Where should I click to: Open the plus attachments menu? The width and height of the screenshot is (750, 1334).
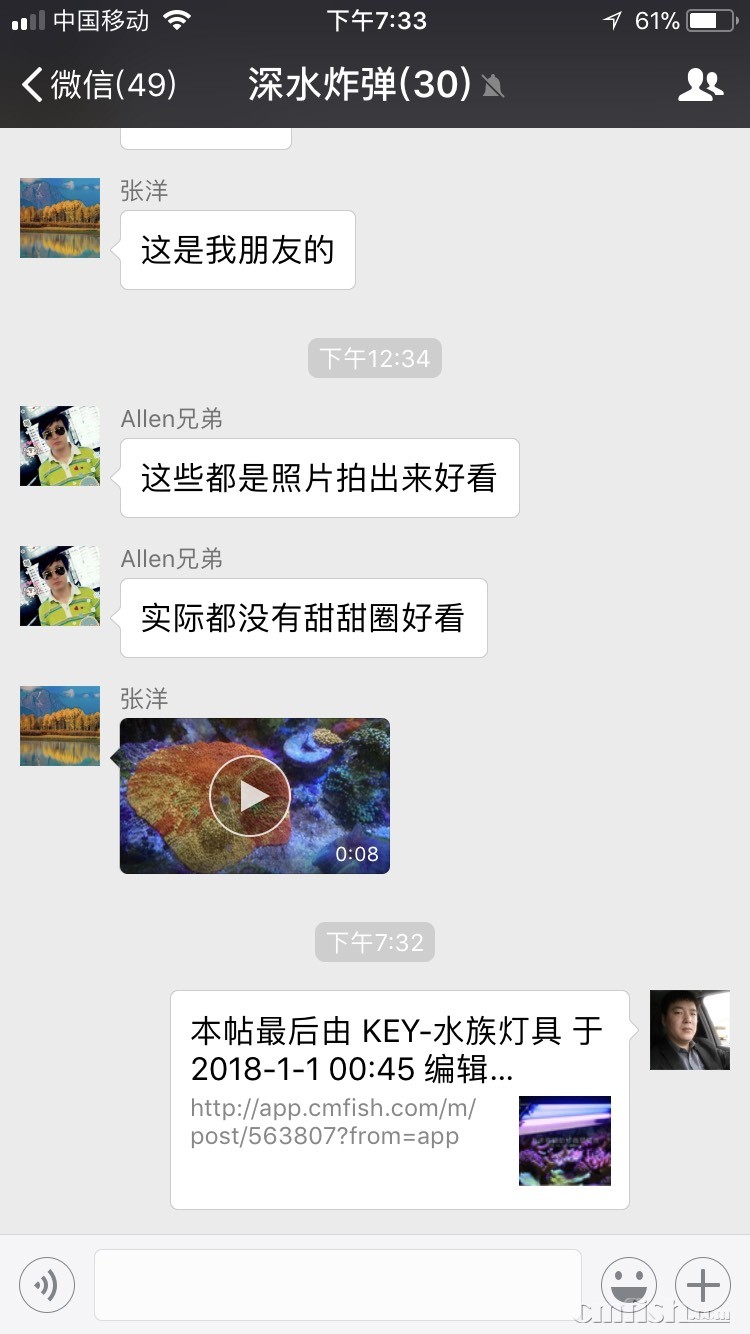click(702, 1284)
